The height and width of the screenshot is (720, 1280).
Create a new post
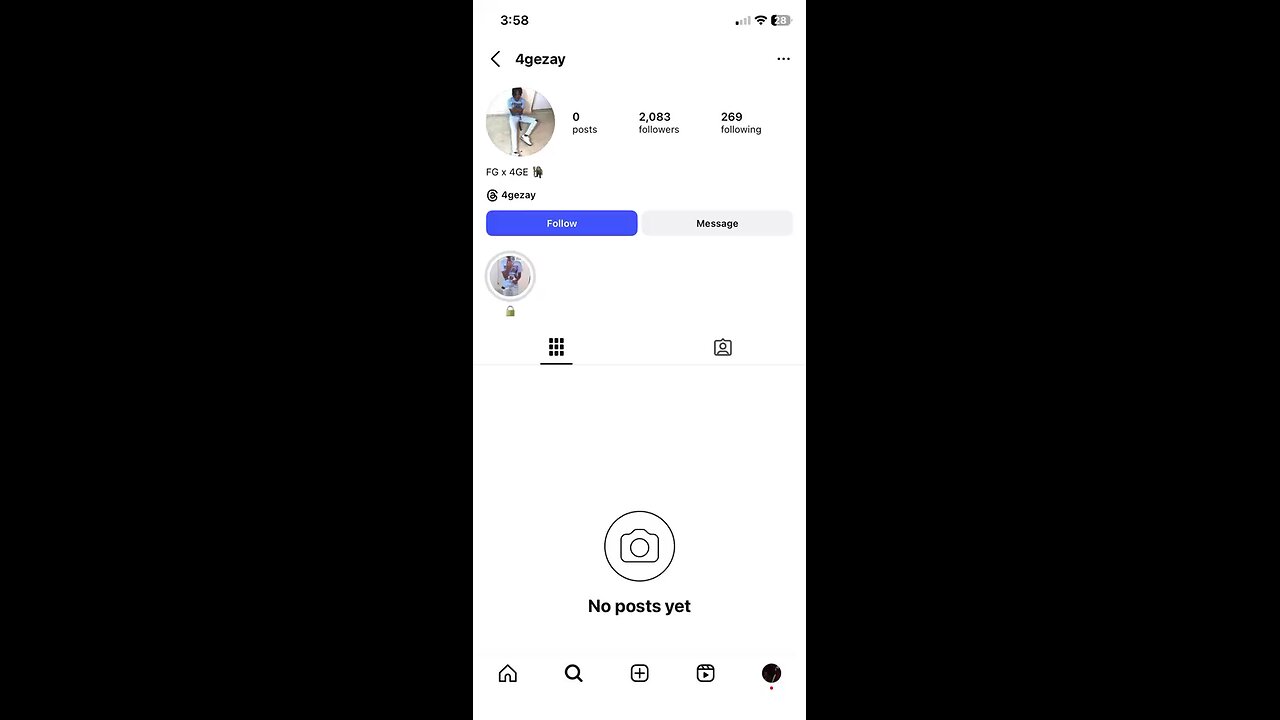(x=639, y=673)
